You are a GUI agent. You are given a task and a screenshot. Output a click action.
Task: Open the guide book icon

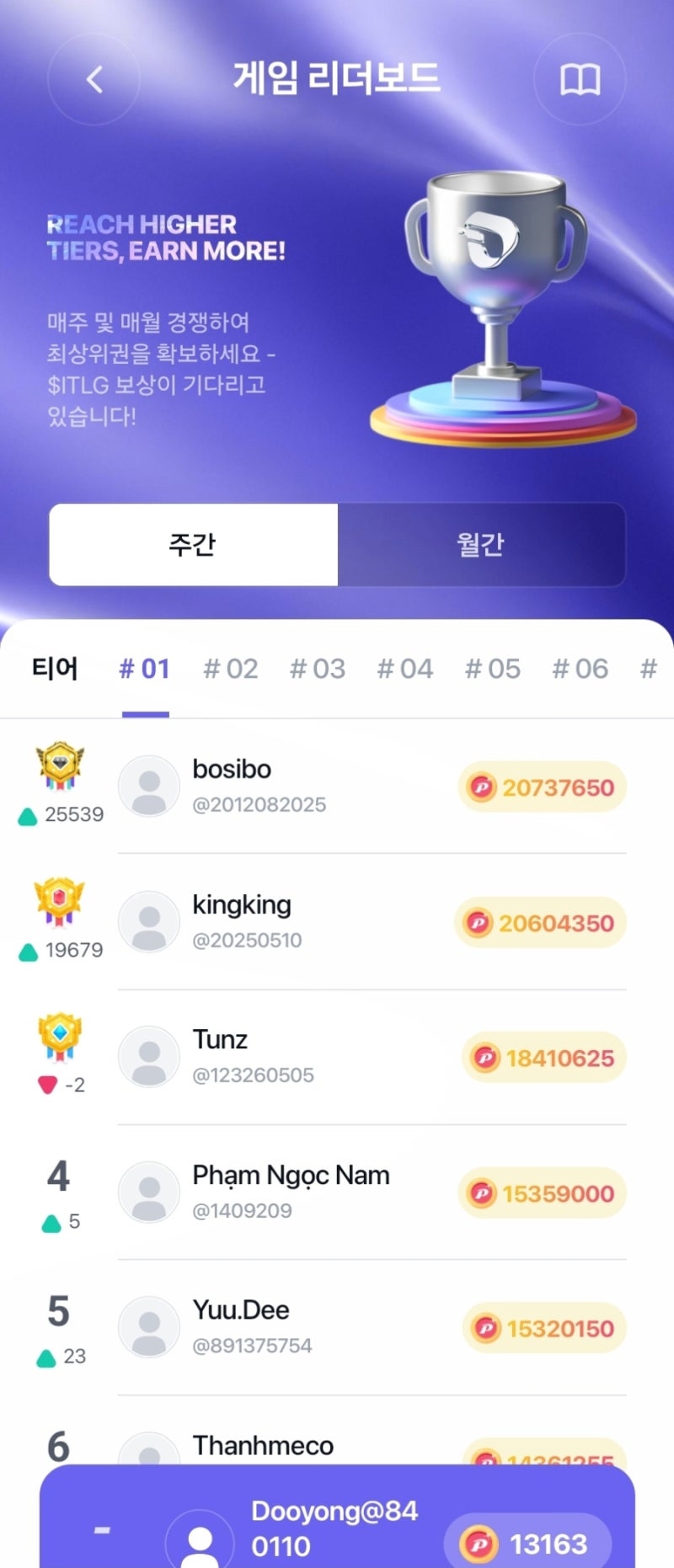click(580, 80)
